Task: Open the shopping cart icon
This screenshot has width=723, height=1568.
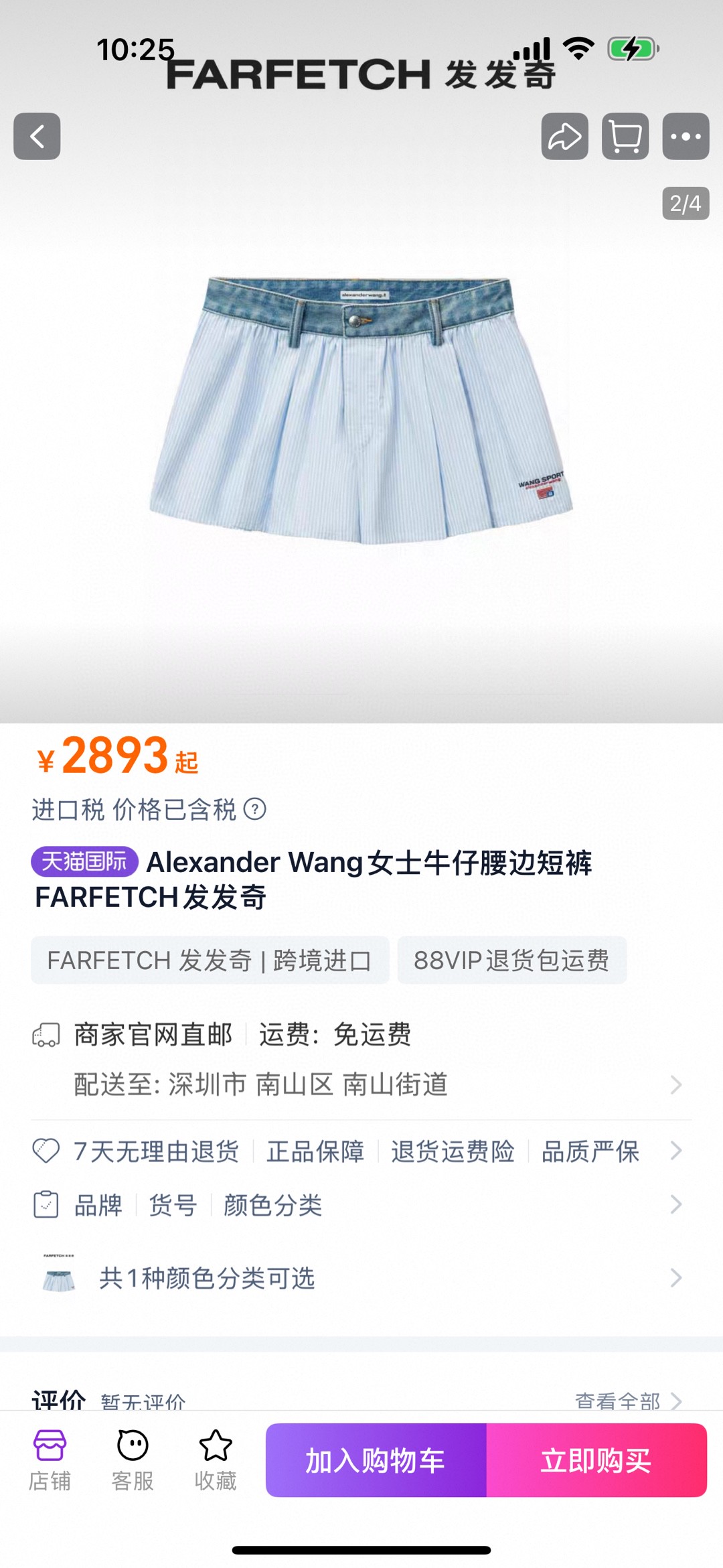Action: (x=625, y=137)
